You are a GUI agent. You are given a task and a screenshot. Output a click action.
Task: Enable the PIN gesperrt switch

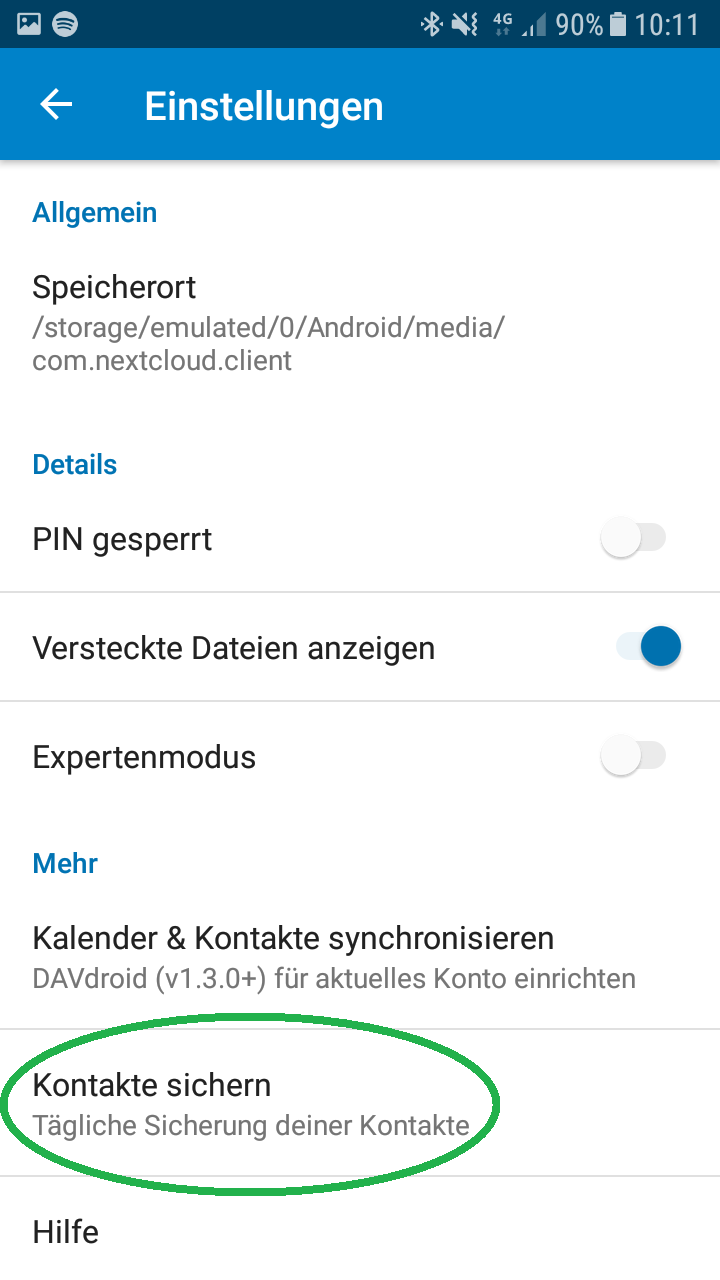[633, 539]
